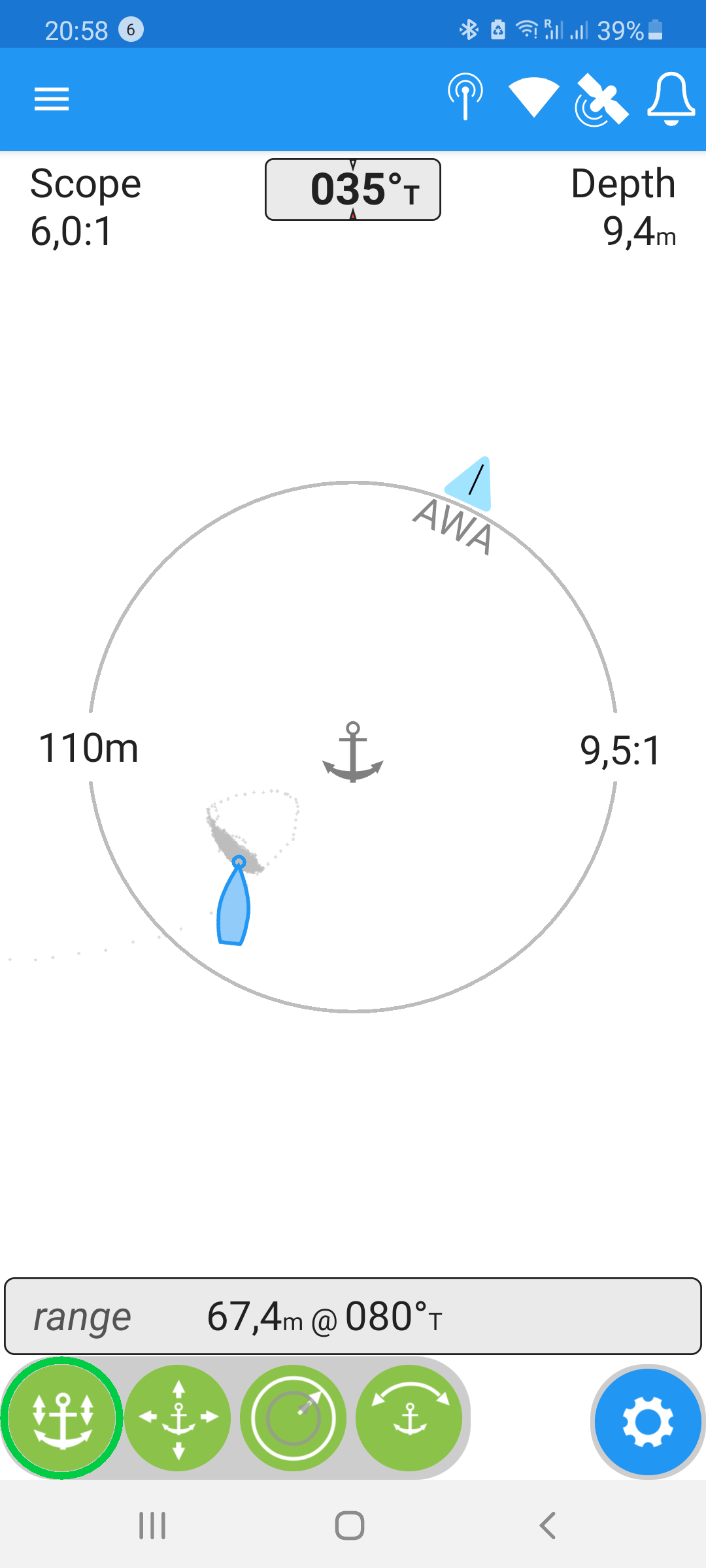Go back using system back button
The image size is (706, 1568).
[548, 1526]
